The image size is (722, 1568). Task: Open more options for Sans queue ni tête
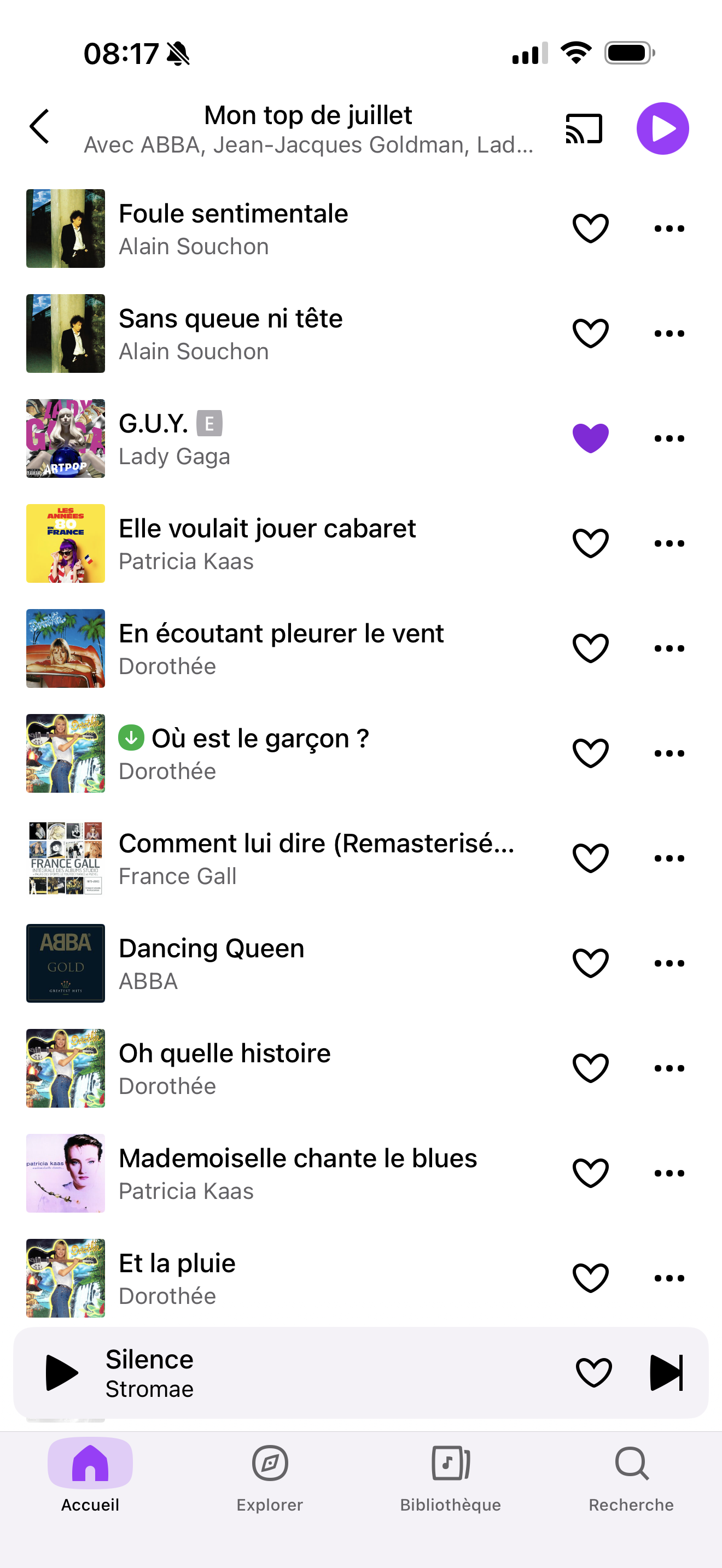pos(669,334)
